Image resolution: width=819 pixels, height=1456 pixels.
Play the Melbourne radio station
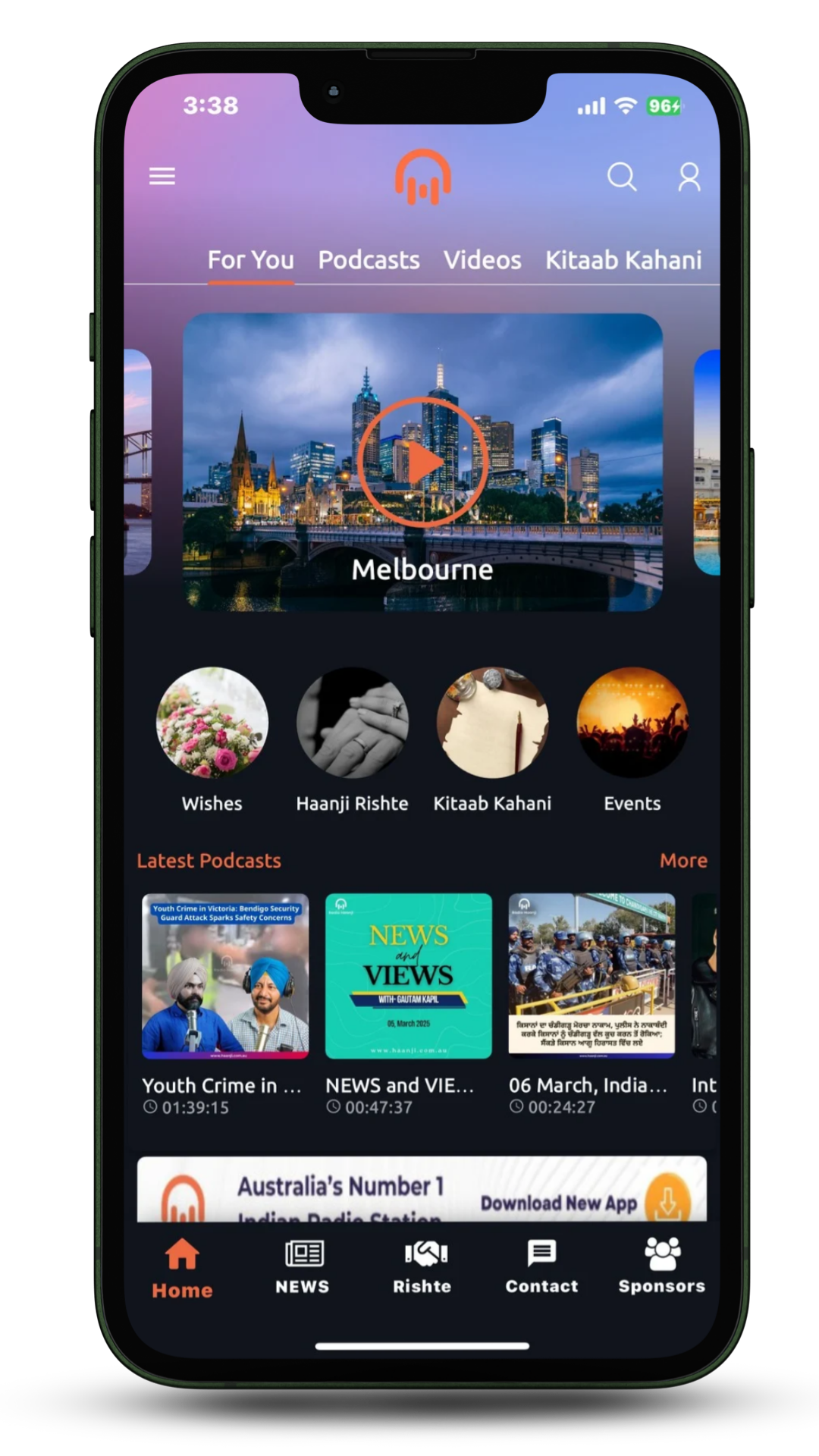[422, 462]
